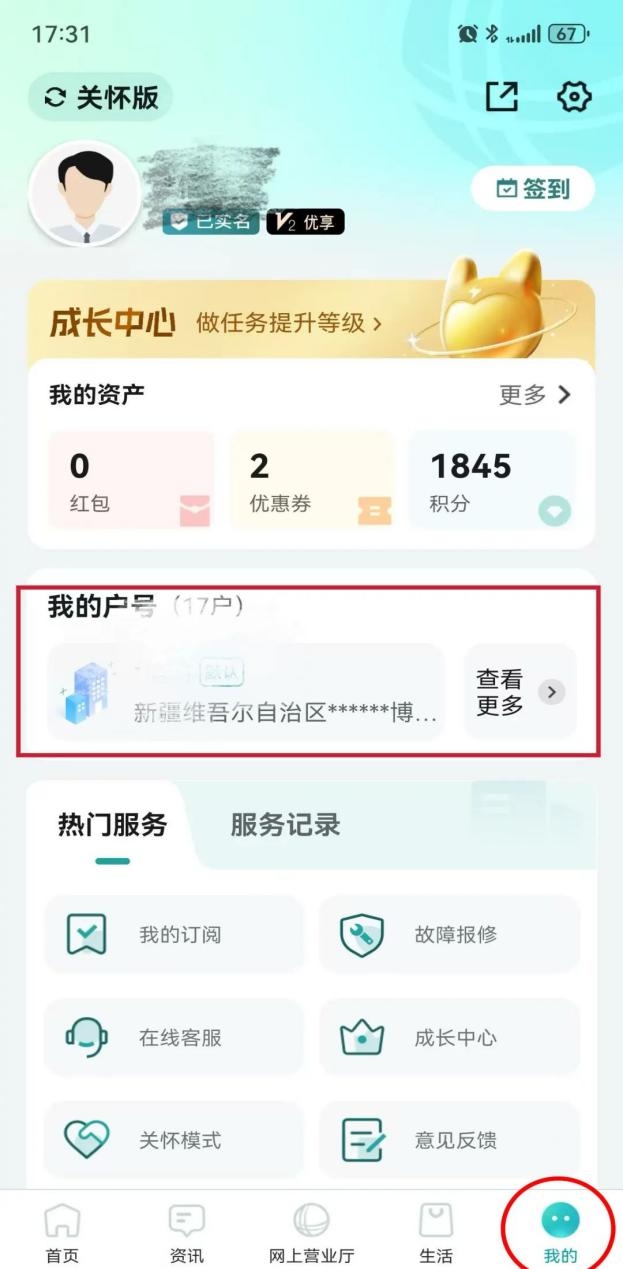Image resolution: width=623 pixels, height=1269 pixels.
Task: Open the settings gear icon
Action: tap(574, 97)
